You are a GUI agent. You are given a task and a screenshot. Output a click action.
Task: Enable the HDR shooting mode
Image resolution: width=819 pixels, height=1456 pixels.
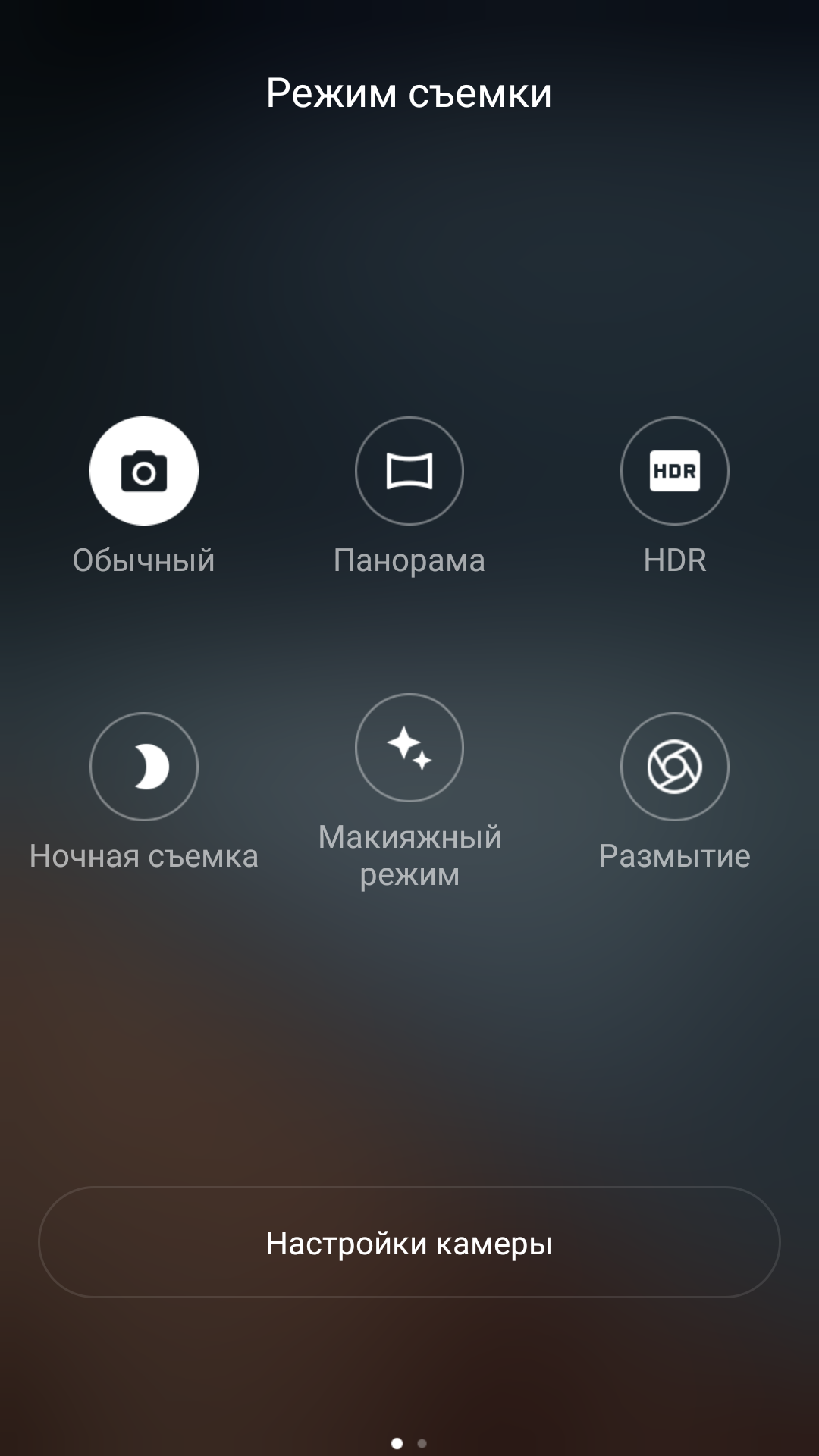(675, 471)
